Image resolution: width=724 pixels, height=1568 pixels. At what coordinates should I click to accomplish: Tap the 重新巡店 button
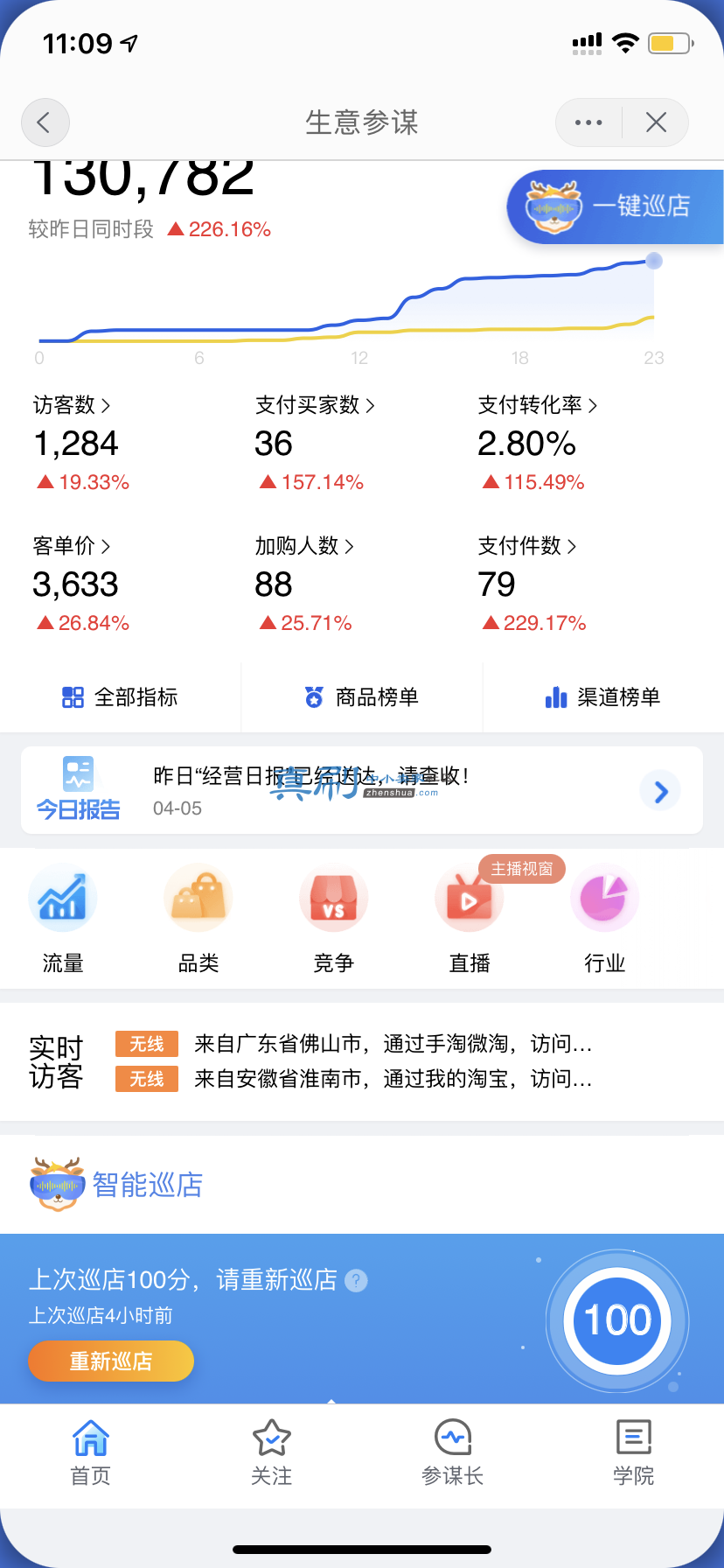111,1361
